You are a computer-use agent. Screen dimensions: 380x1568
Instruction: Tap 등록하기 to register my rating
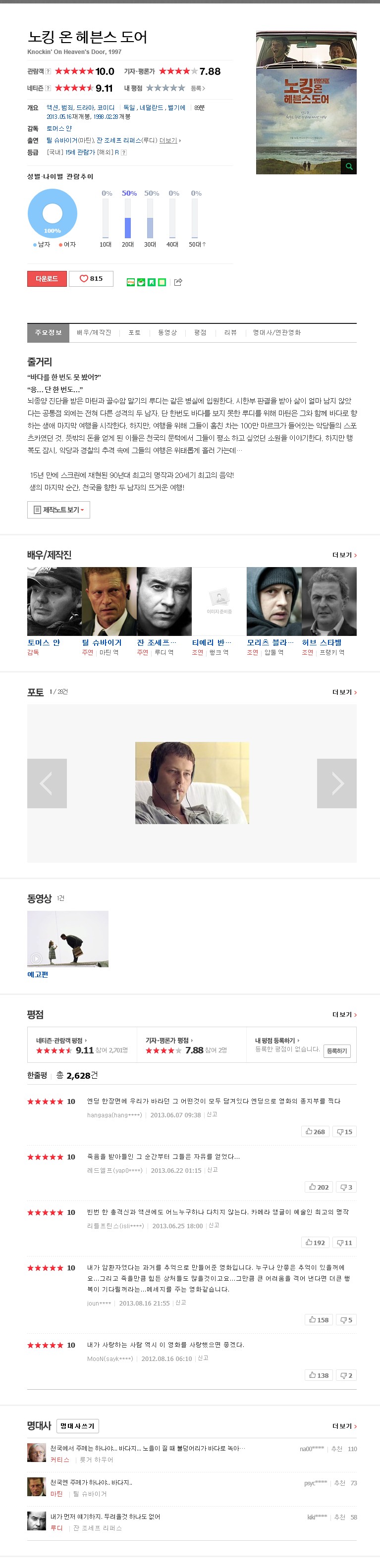(x=337, y=1050)
